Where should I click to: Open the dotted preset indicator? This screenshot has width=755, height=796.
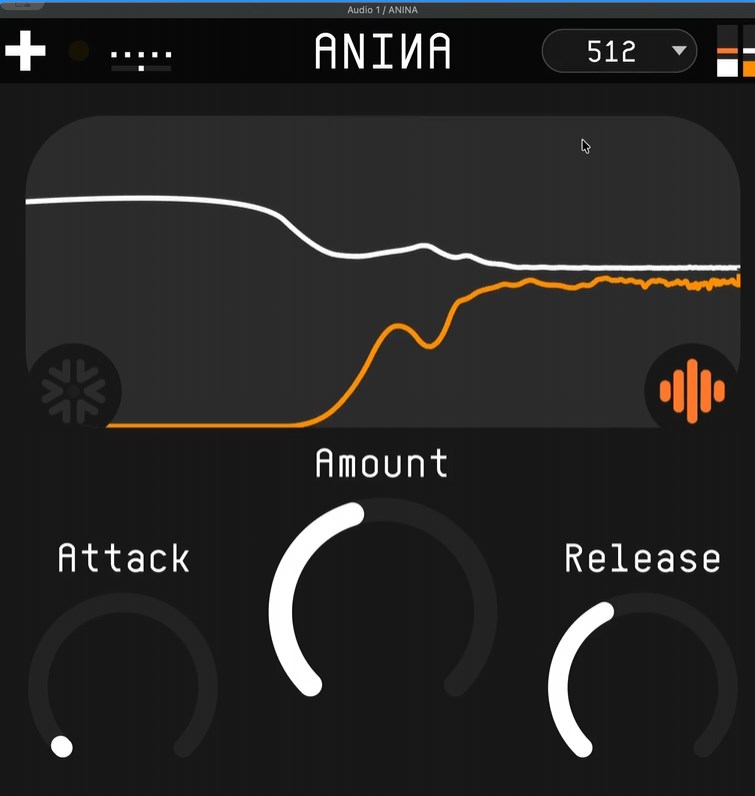(141, 56)
